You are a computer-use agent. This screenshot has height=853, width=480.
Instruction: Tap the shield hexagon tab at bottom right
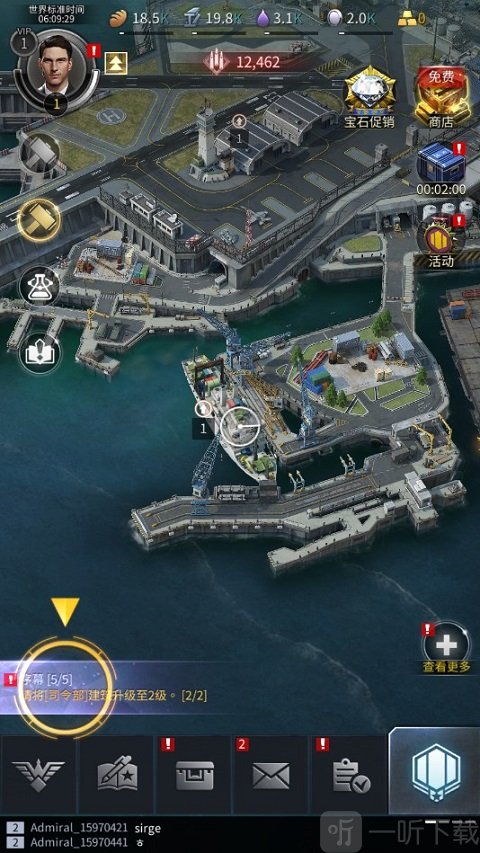point(435,771)
